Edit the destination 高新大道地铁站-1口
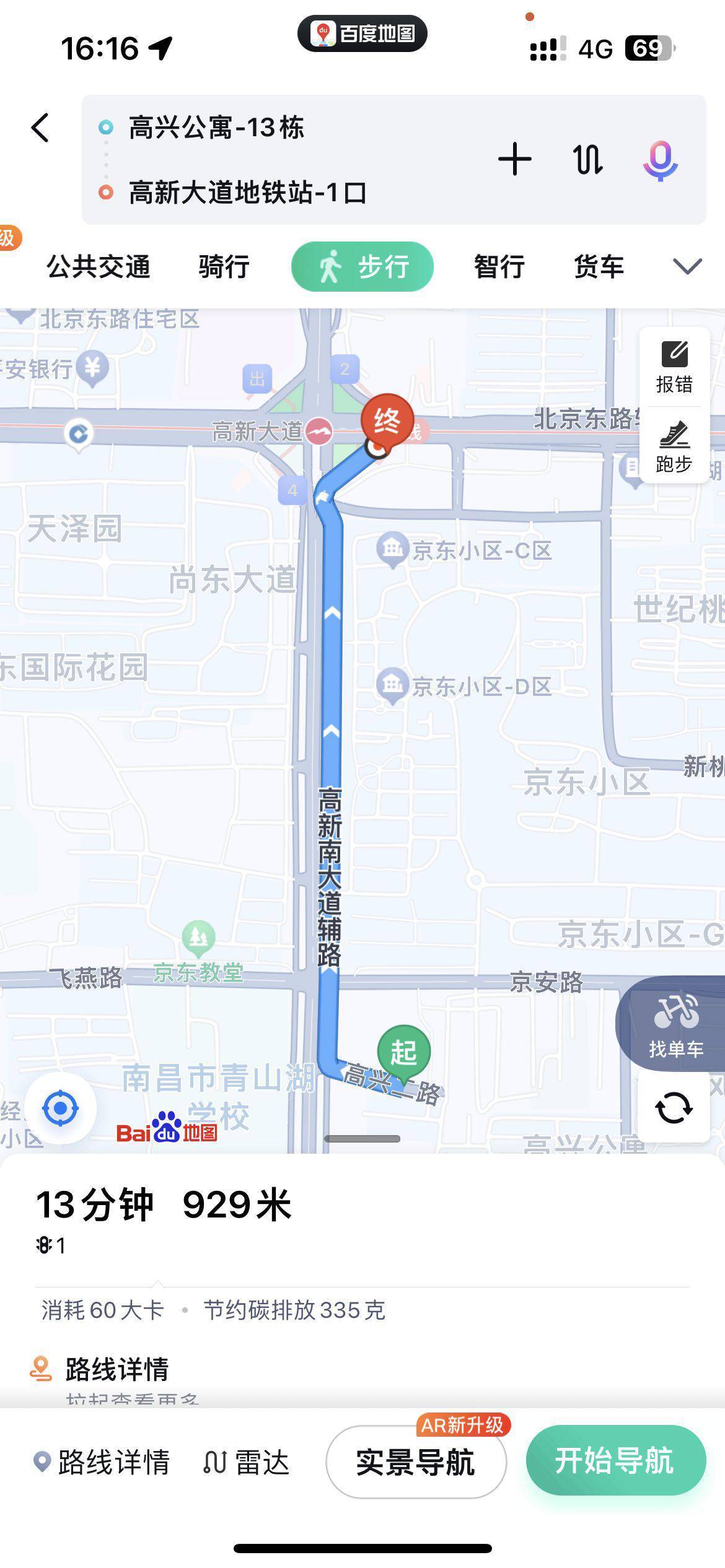Screen dimensions: 725x1568 (x=247, y=193)
